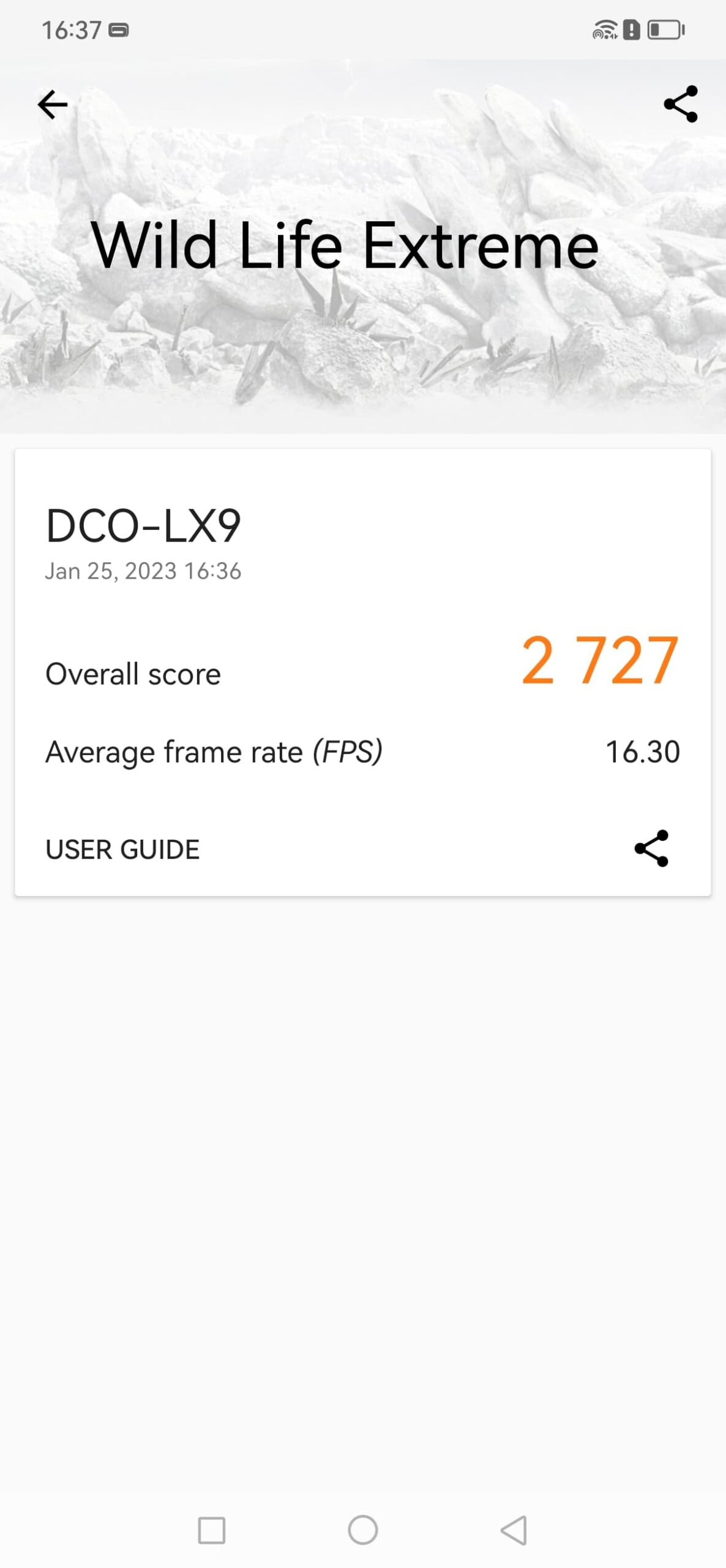Viewport: 726px width, 1568px height.
Task: Open the USER GUIDE
Action: click(122, 849)
